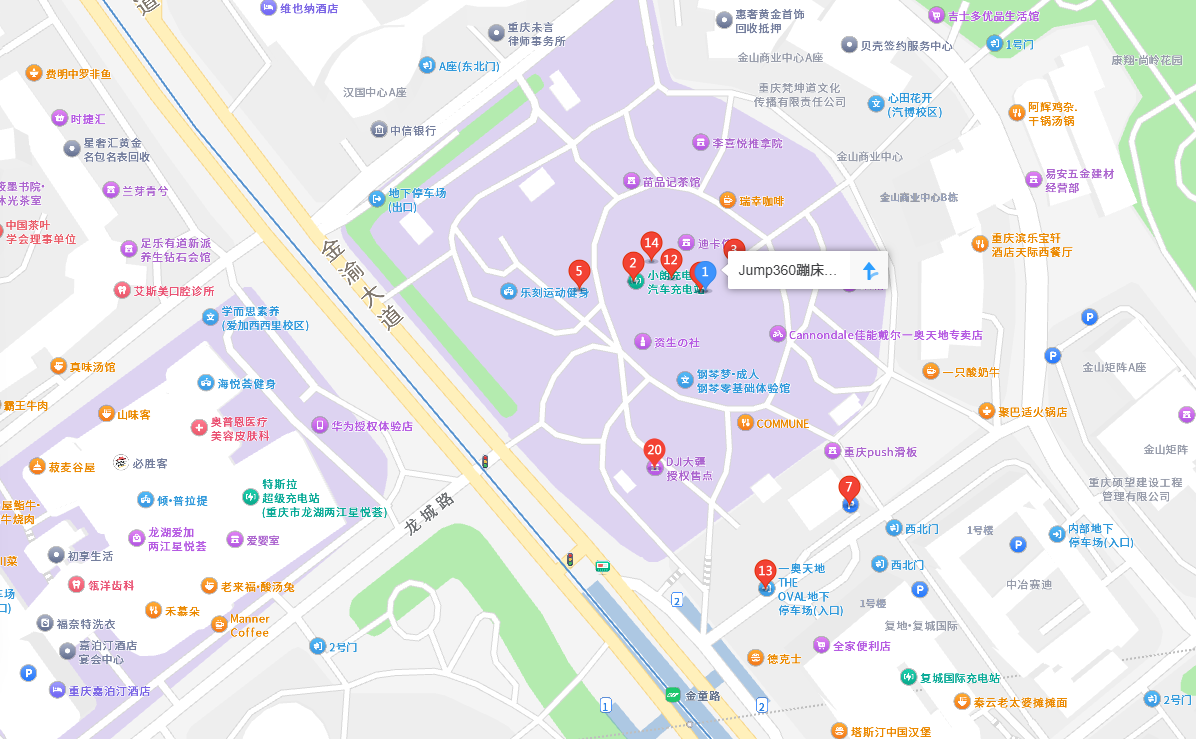The height and width of the screenshot is (739, 1196).
Task: Select red map marker number 13
Action: pyautogui.click(x=765, y=574)
